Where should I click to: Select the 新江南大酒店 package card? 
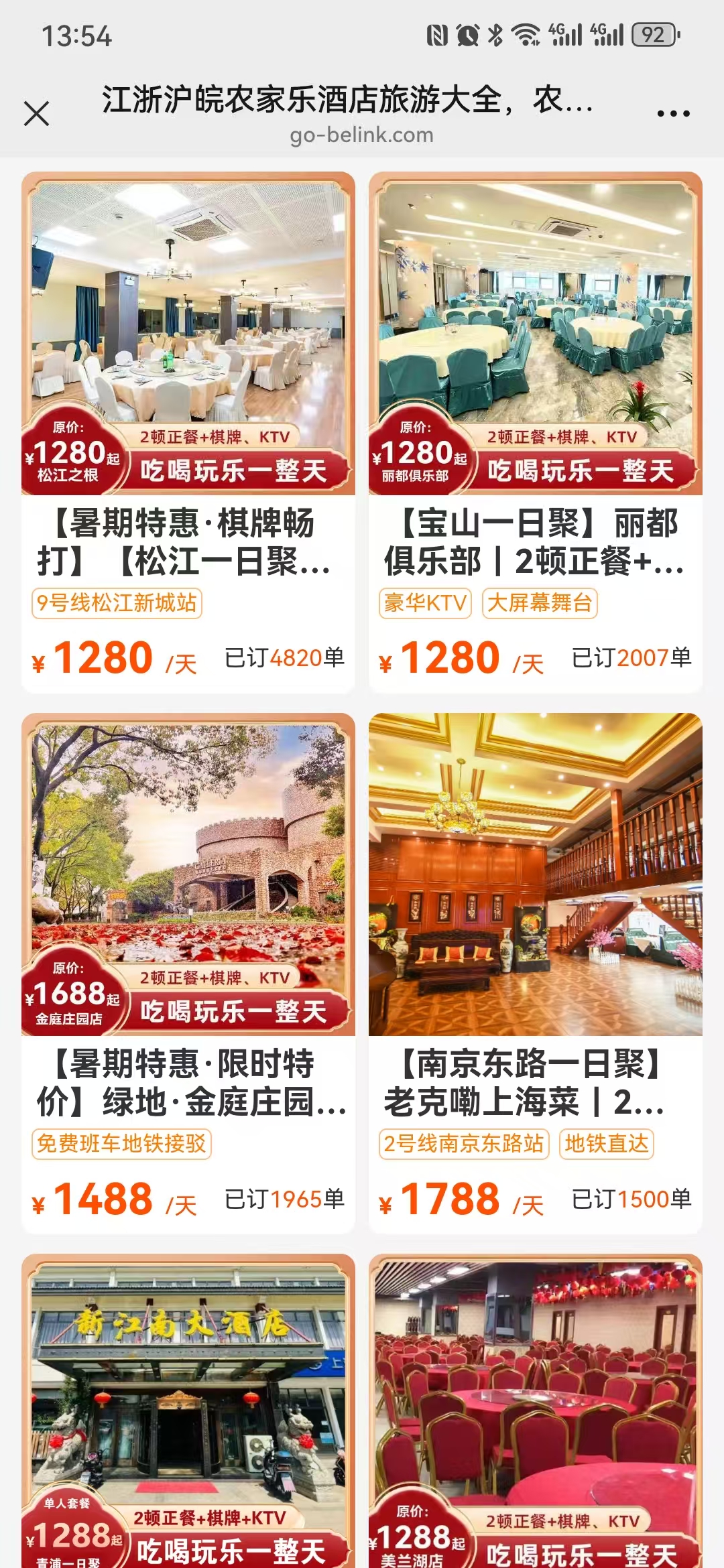pos(188,1407)
